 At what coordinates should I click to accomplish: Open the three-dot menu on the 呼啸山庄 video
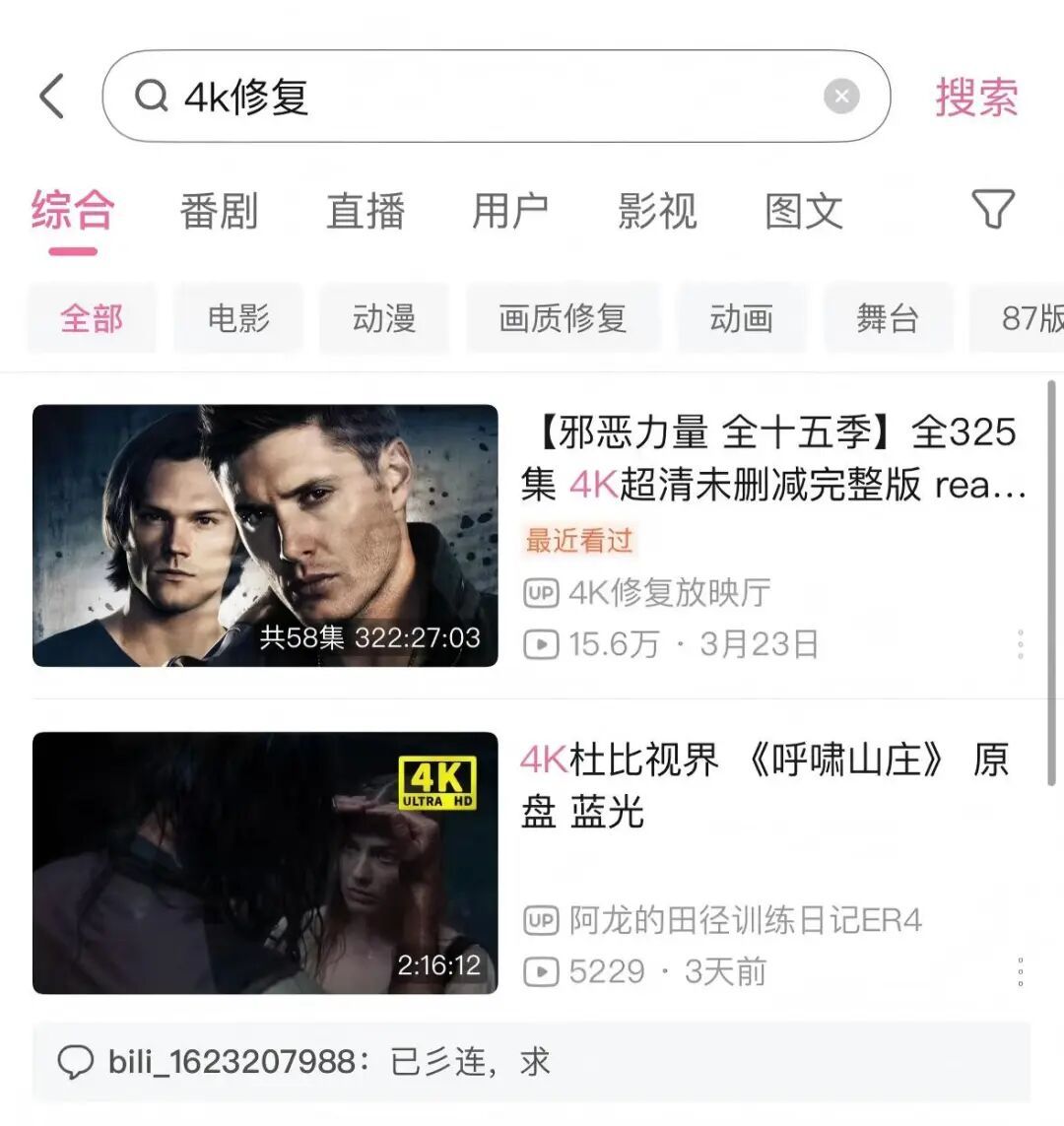(1019, 972)
